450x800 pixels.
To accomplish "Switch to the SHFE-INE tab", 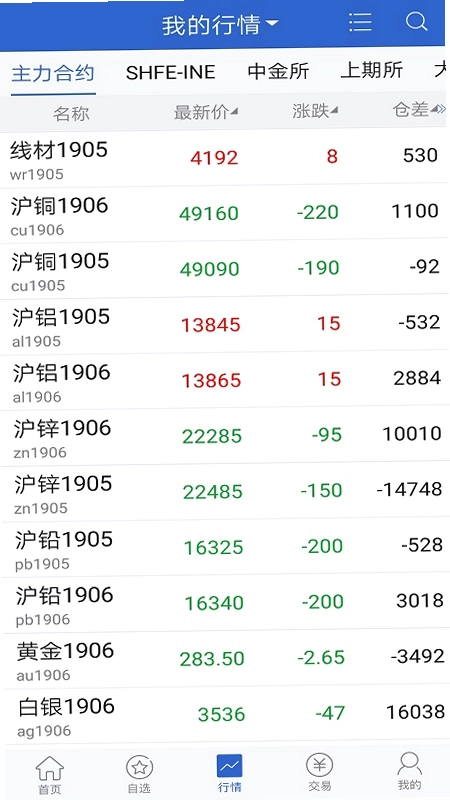I will pos(170,72).
